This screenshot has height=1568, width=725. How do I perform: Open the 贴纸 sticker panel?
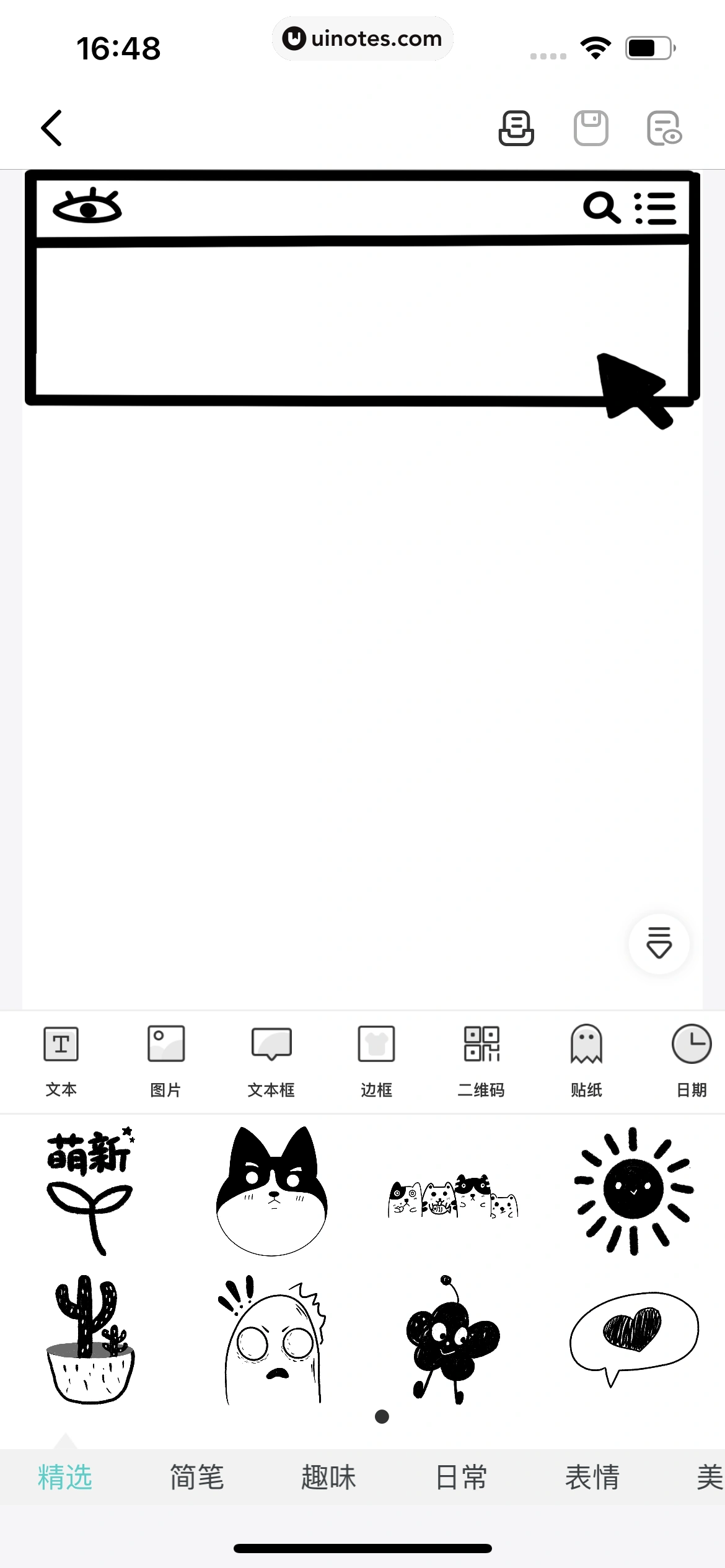click(586, 1059)
